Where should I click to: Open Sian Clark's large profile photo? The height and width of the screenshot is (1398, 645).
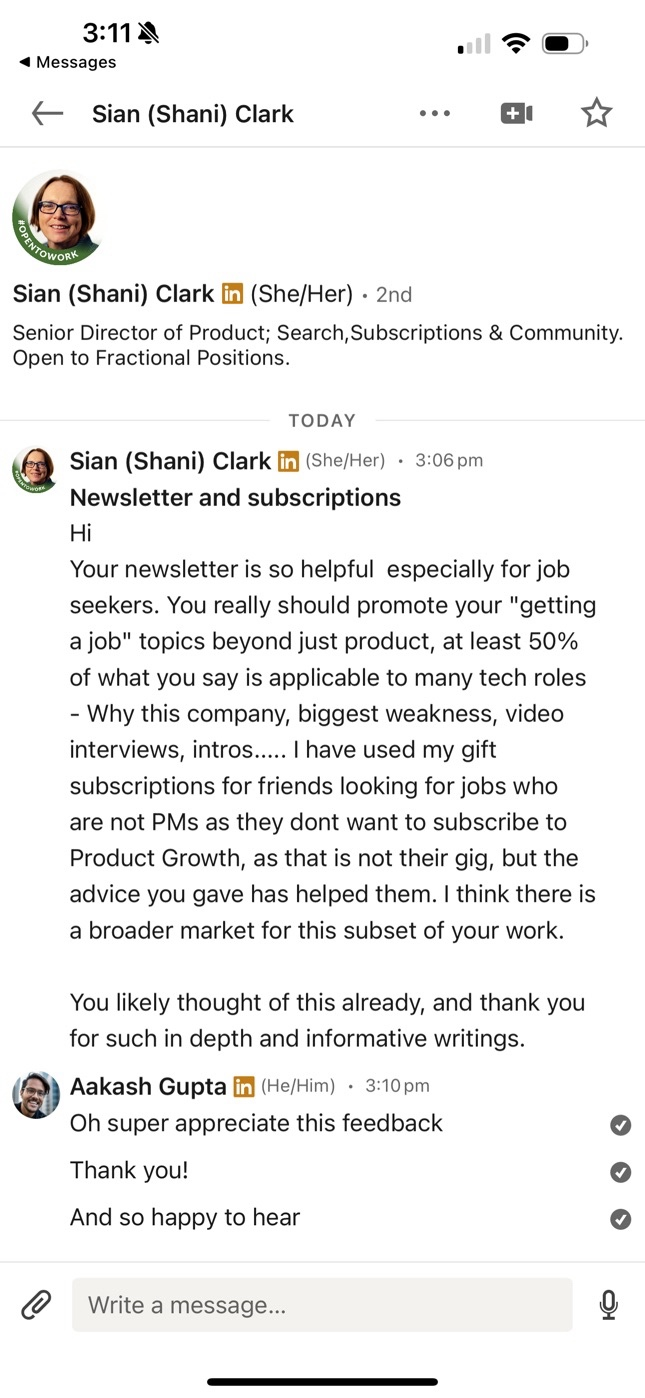(x=56, y=217)
